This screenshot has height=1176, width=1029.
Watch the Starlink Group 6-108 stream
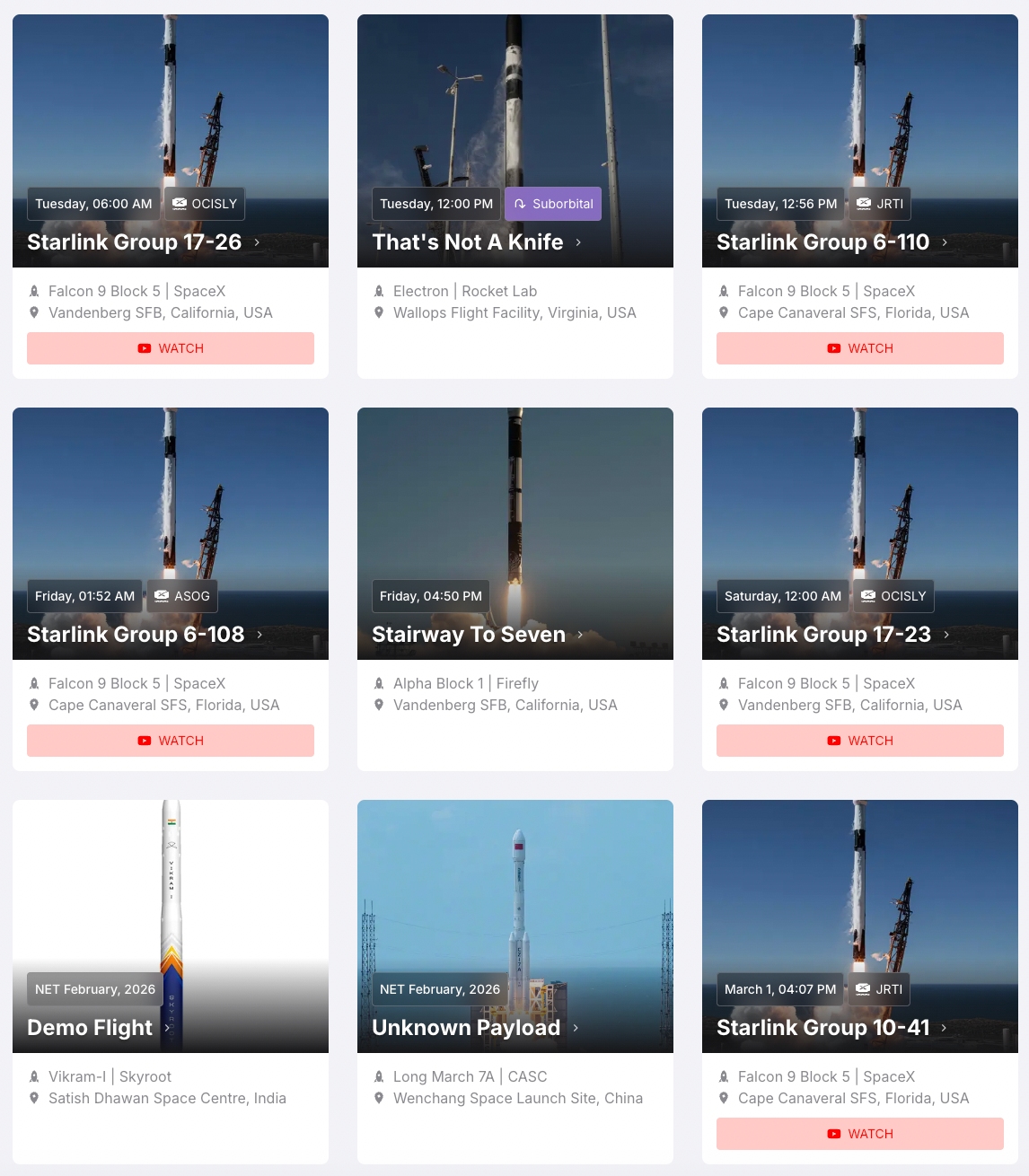(171, 741)
